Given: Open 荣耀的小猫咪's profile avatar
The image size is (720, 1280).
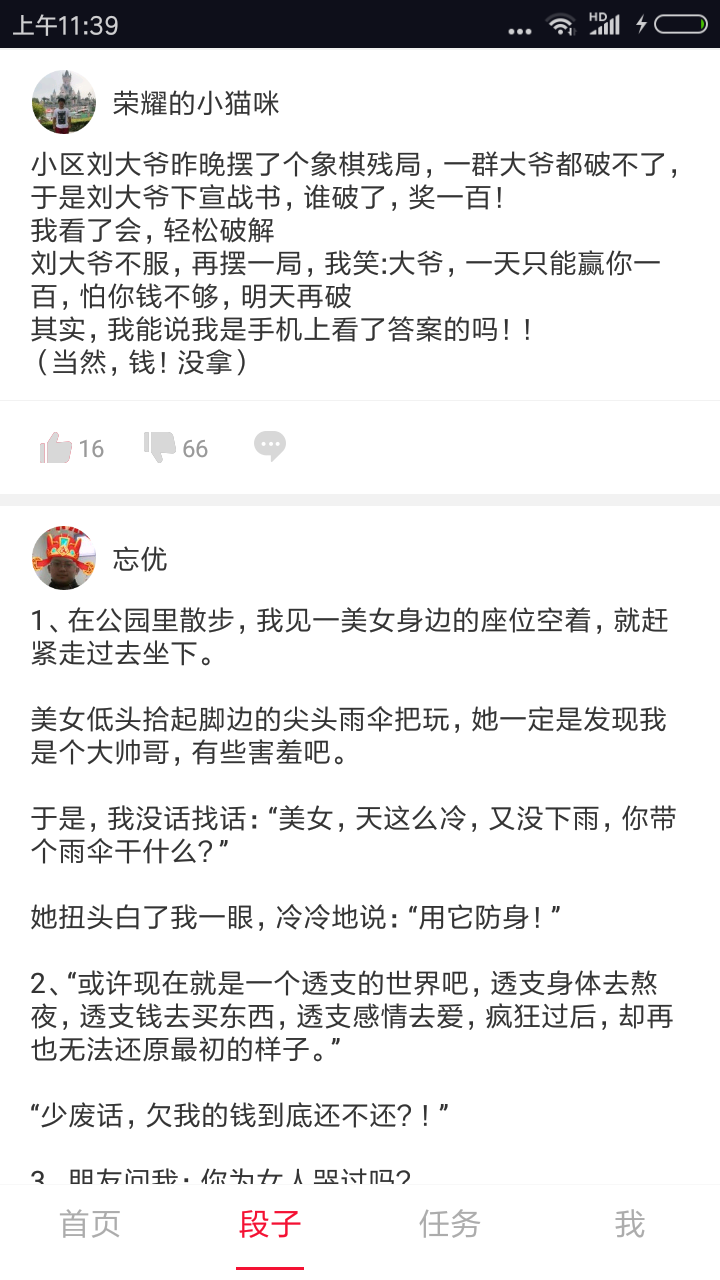Looking at the screenshot, I should pyautogui.click(x=64, y=102).
